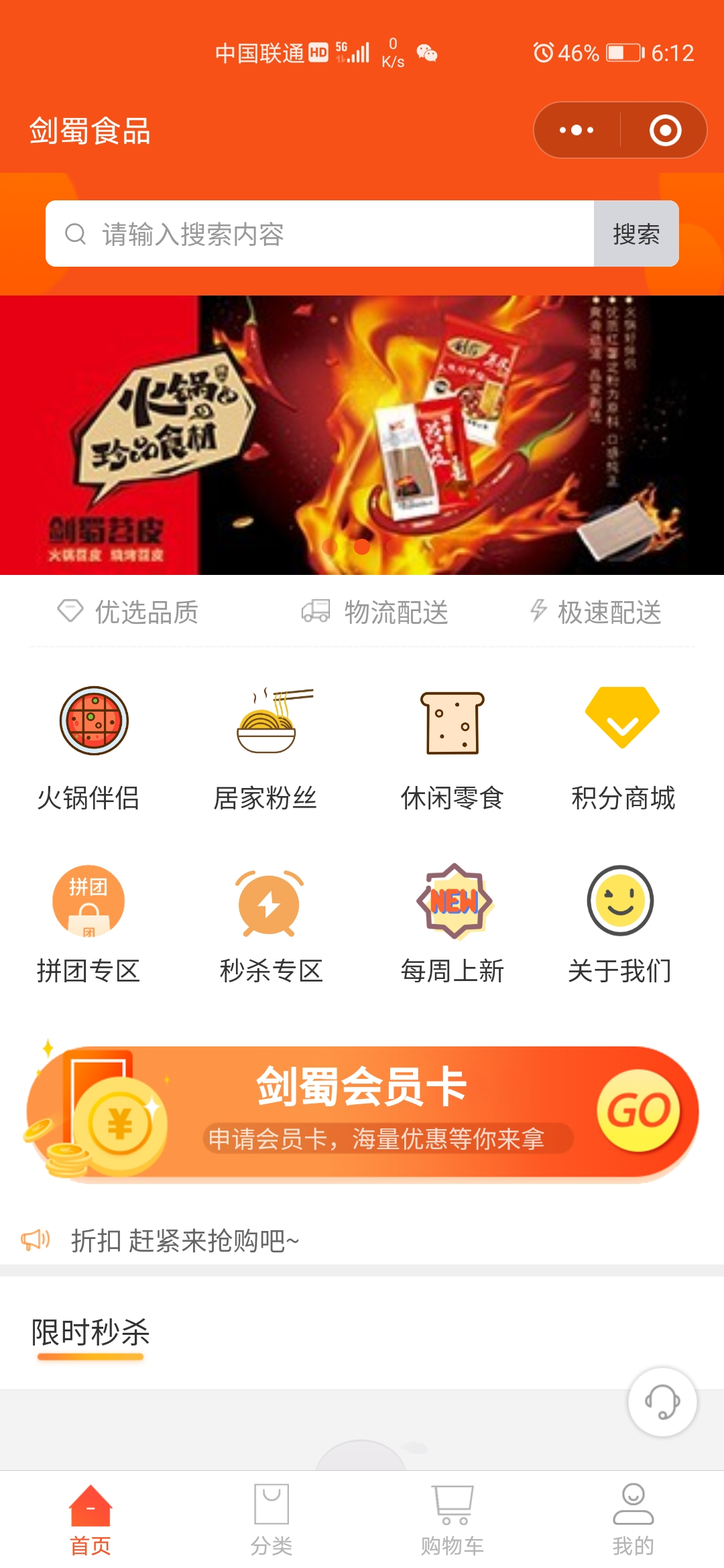
Task: Open the mini program more options menu
Action: [x=577, y=130]
